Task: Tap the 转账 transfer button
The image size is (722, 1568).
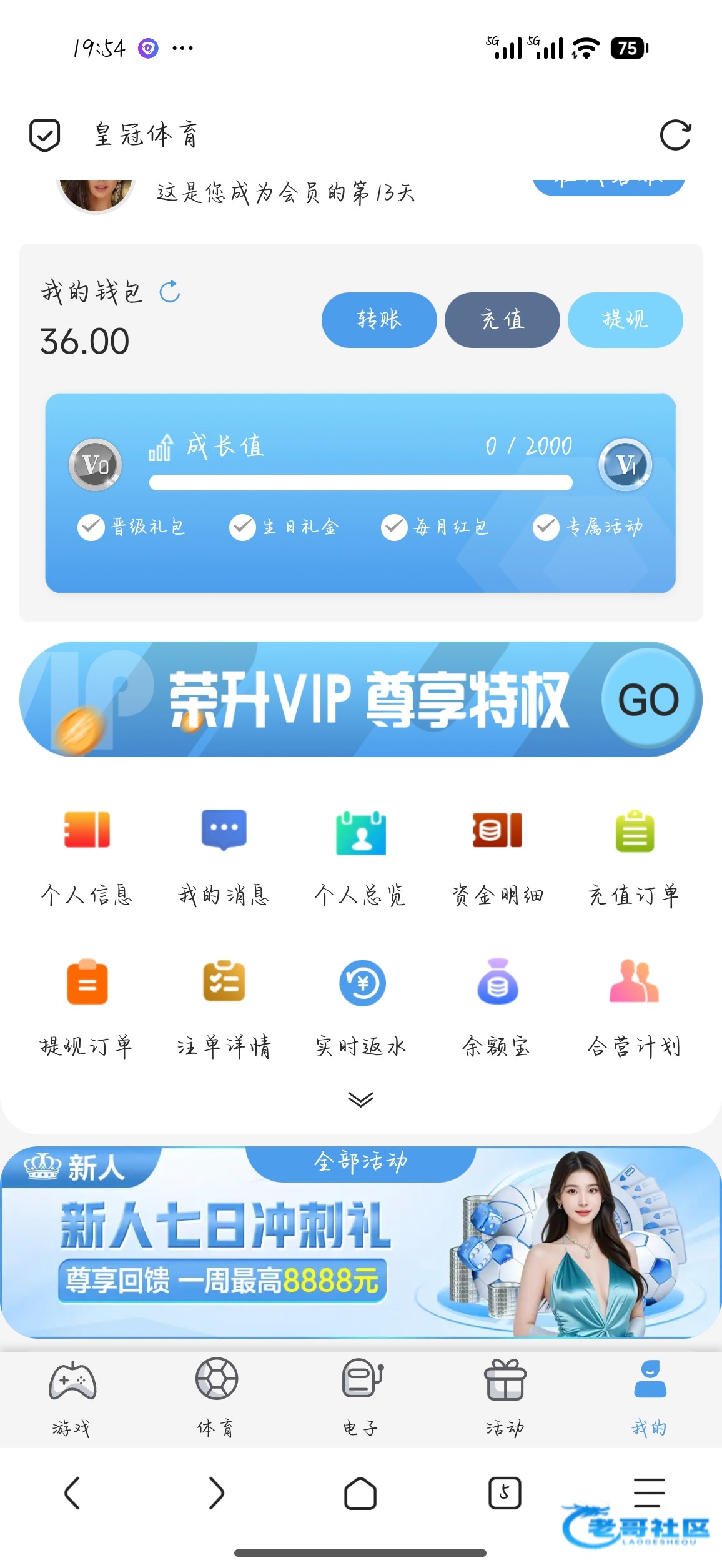Action: pos(379,320)
